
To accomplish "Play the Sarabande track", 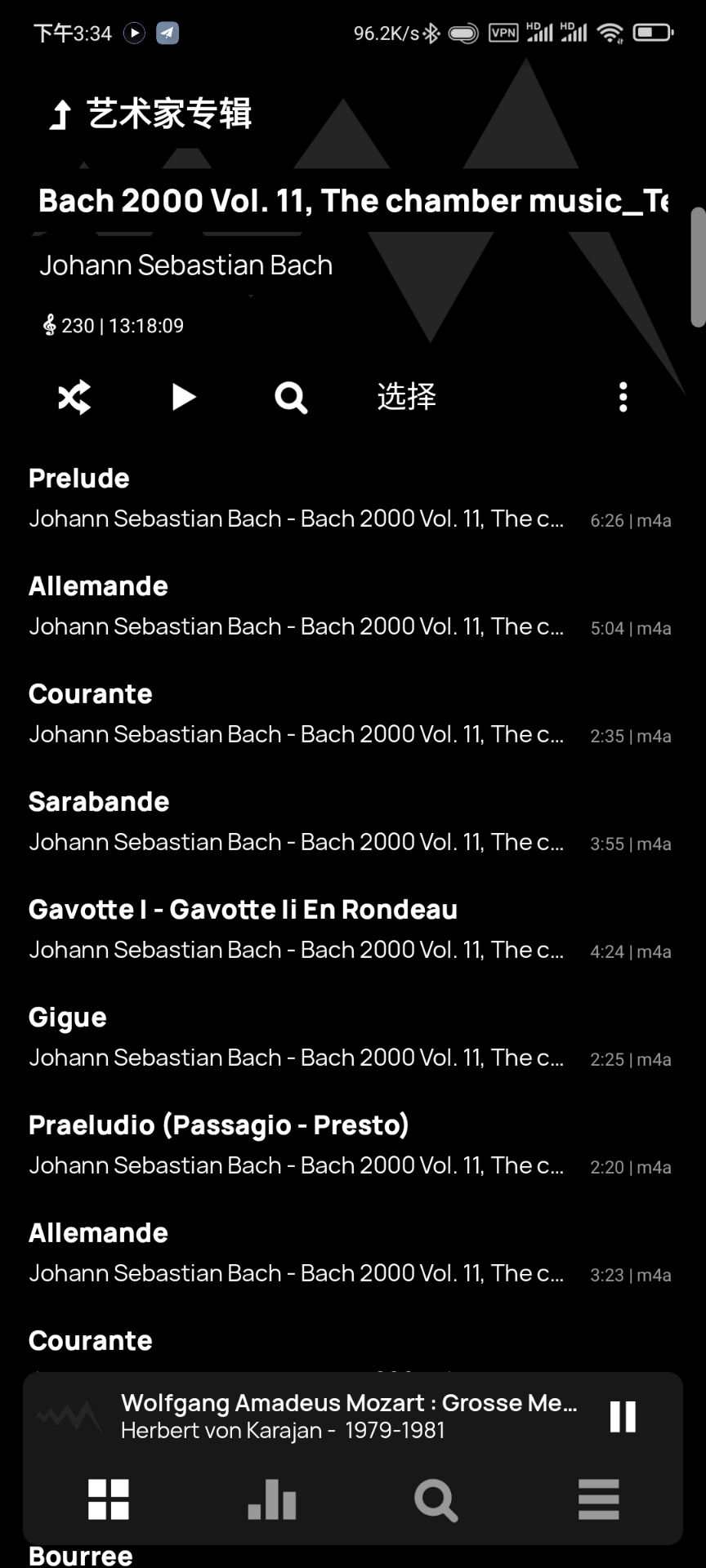I will (294, 821).
